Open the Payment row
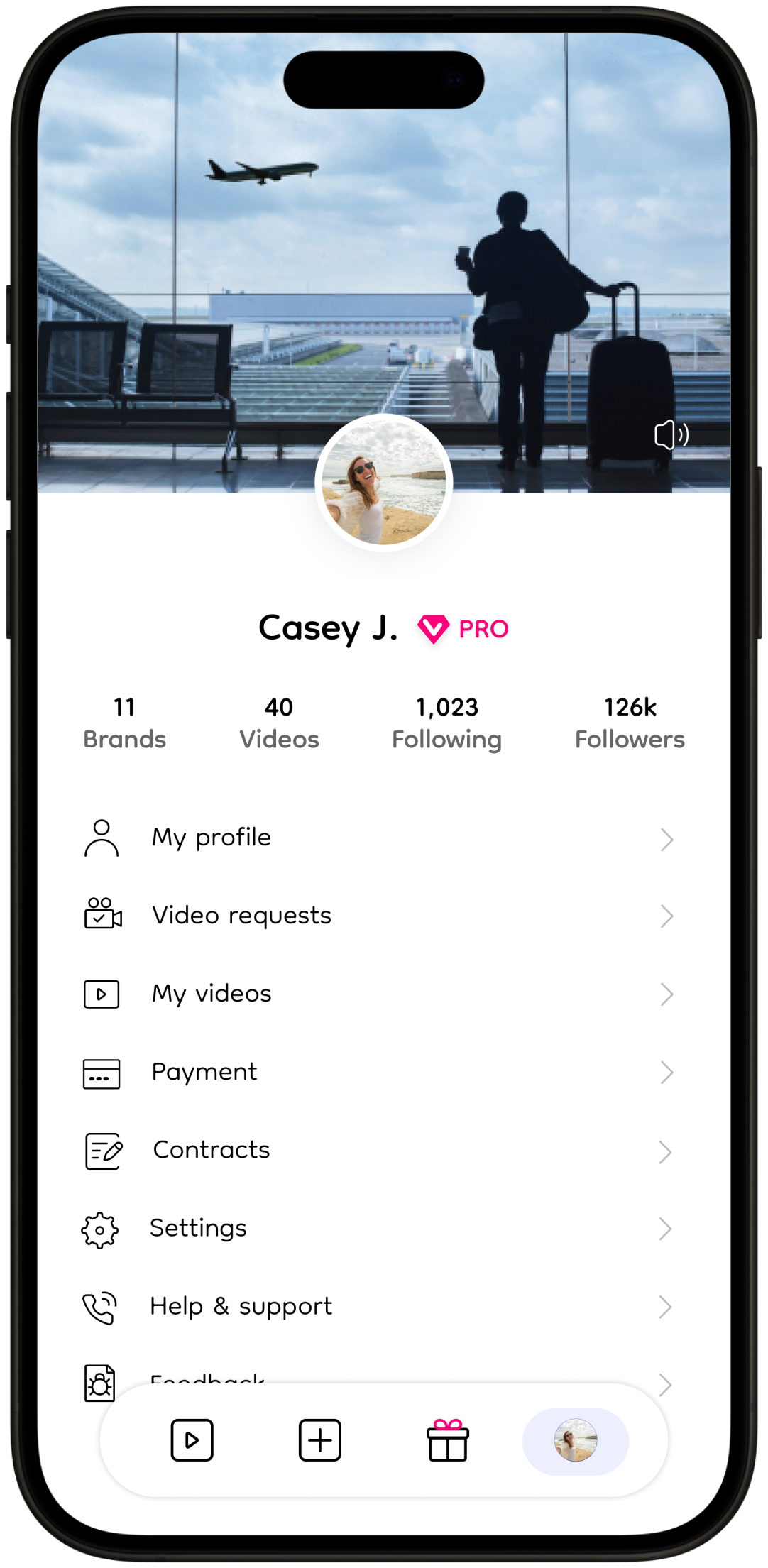 pos(376,1072)
